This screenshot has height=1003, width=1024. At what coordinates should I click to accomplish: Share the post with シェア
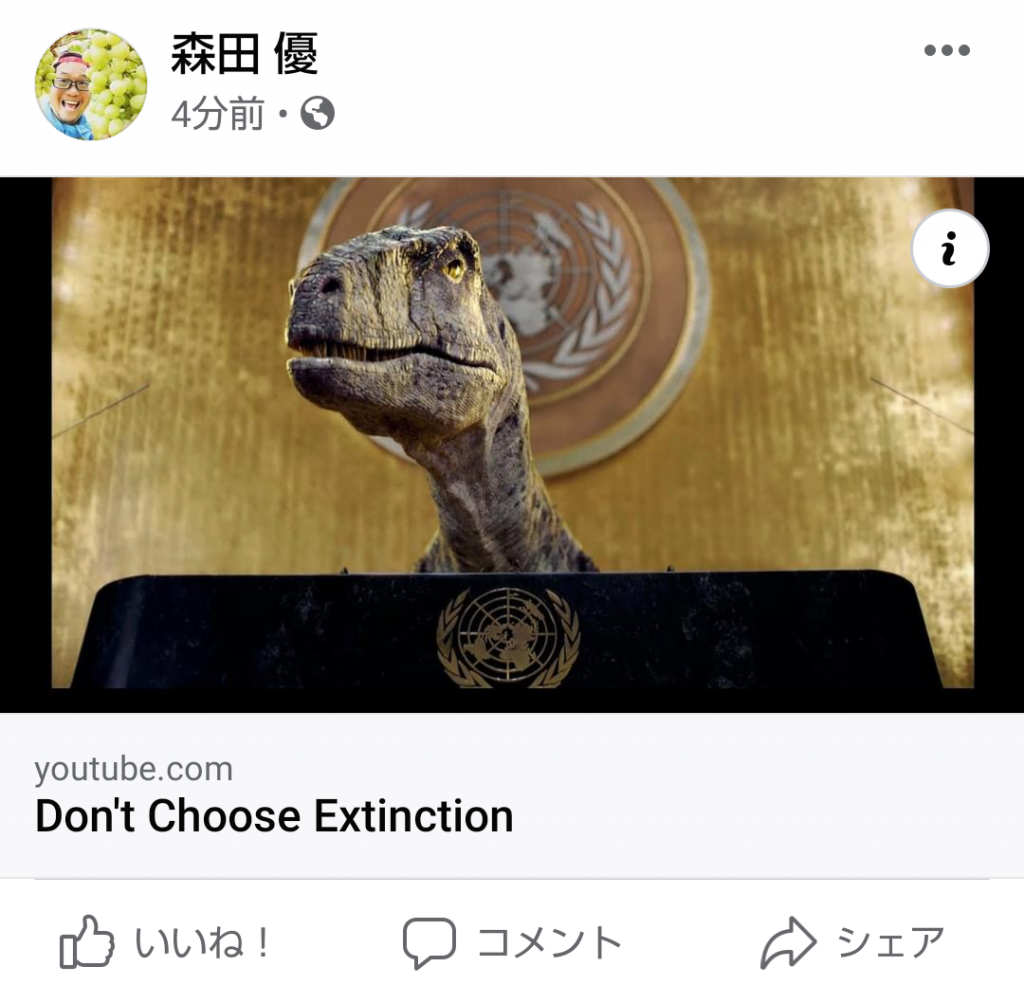coord(852,942)
